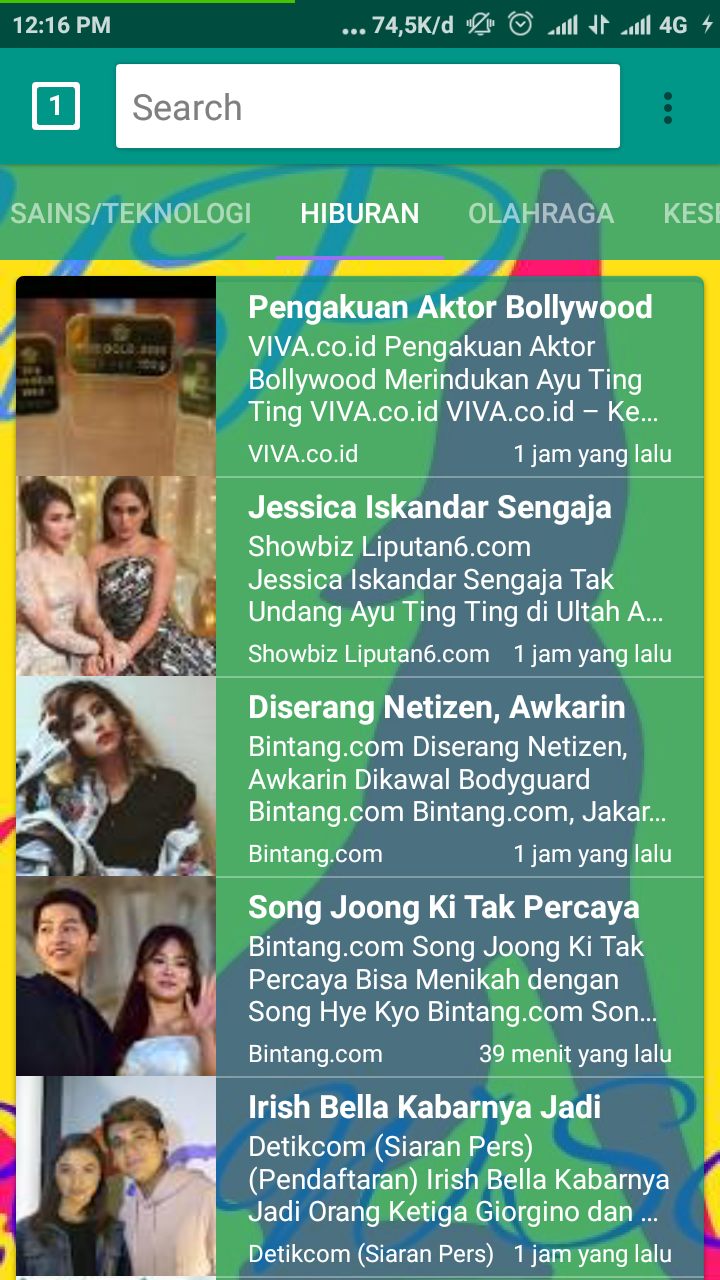Viewport: 720px width, 1280px height.
Task: Select the HIBURAN tab
Action: point(360,213)
